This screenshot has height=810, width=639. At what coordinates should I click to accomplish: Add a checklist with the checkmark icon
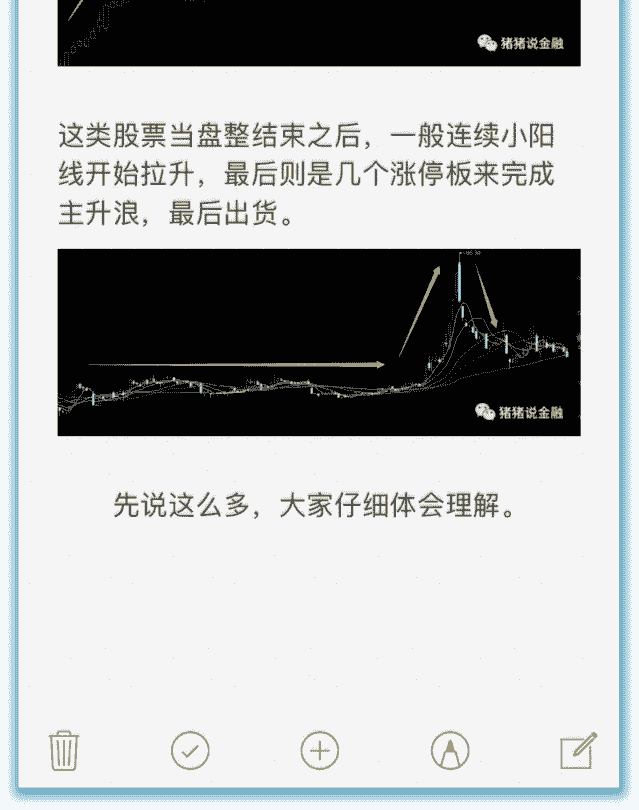pos(190,749)
